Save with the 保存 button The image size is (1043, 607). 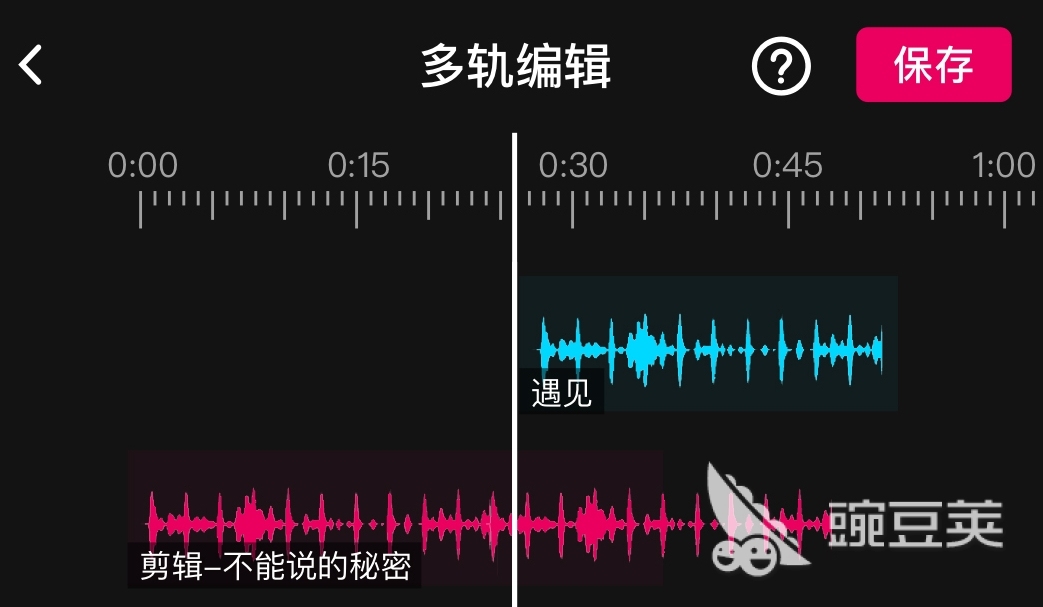933,65
